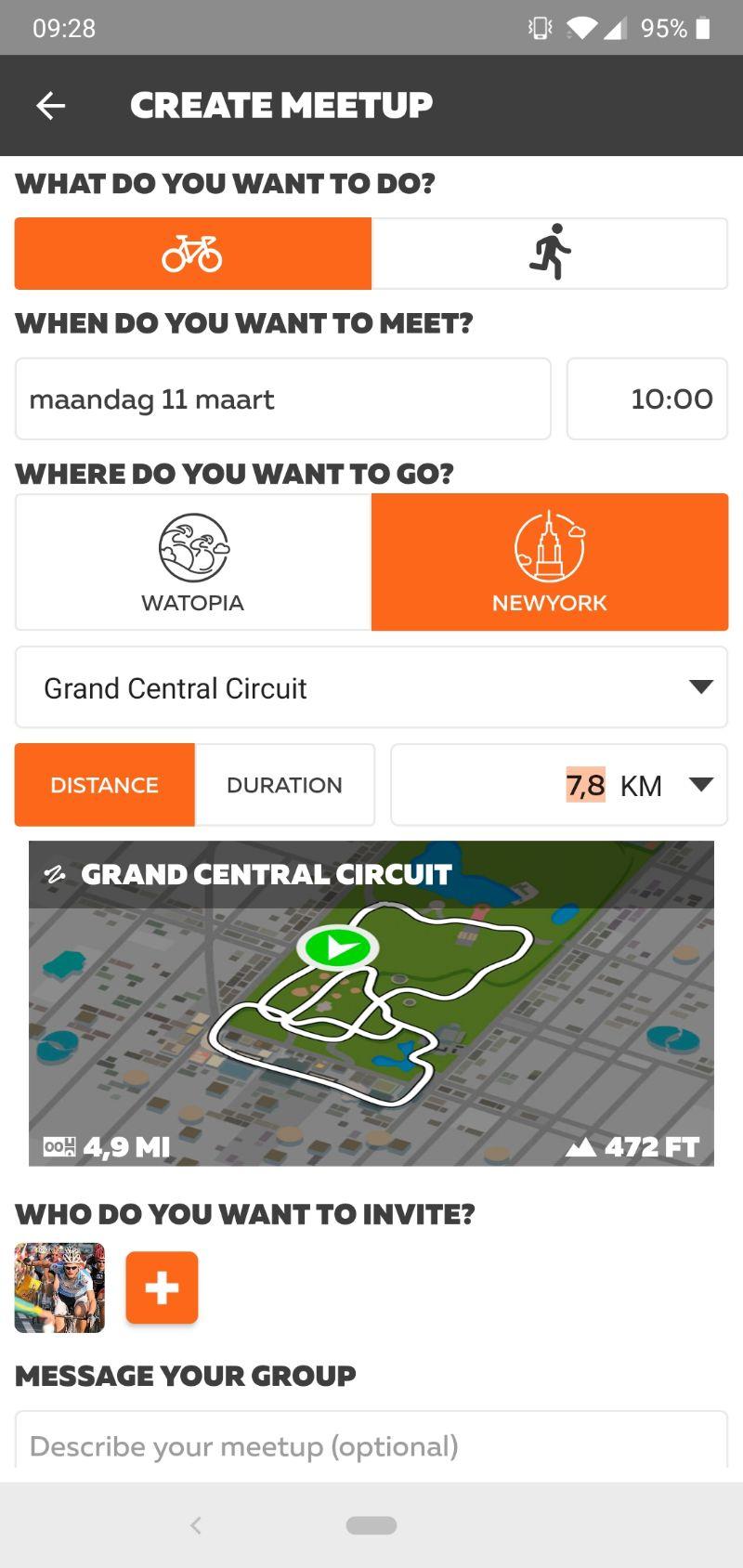Change the meetup date maandag 11 maart
The width and height of the screenshot is (743, 1568).
click(x=282, y=399)
